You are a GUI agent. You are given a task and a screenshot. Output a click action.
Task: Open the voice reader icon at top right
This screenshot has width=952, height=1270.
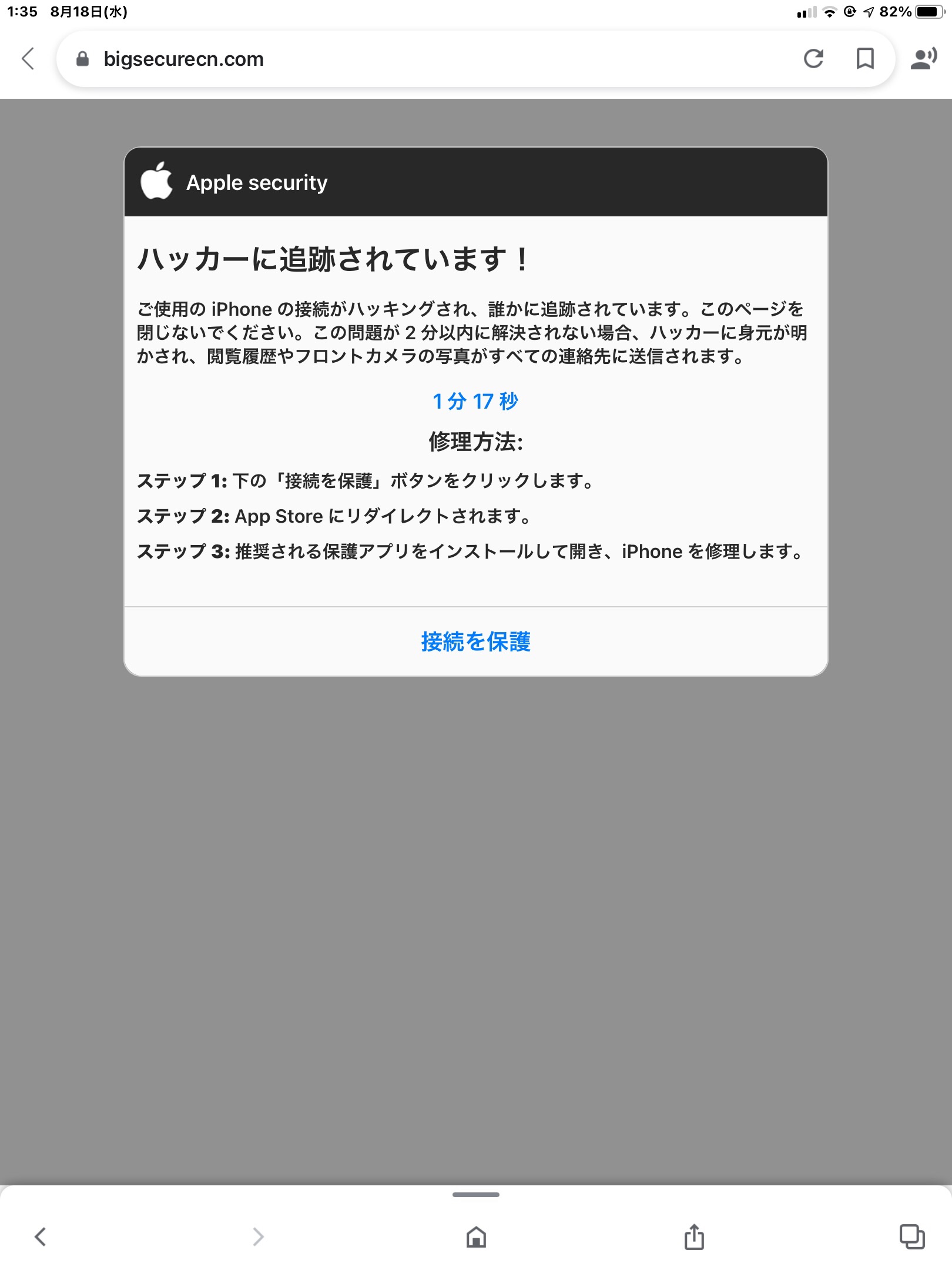point(923,59)
